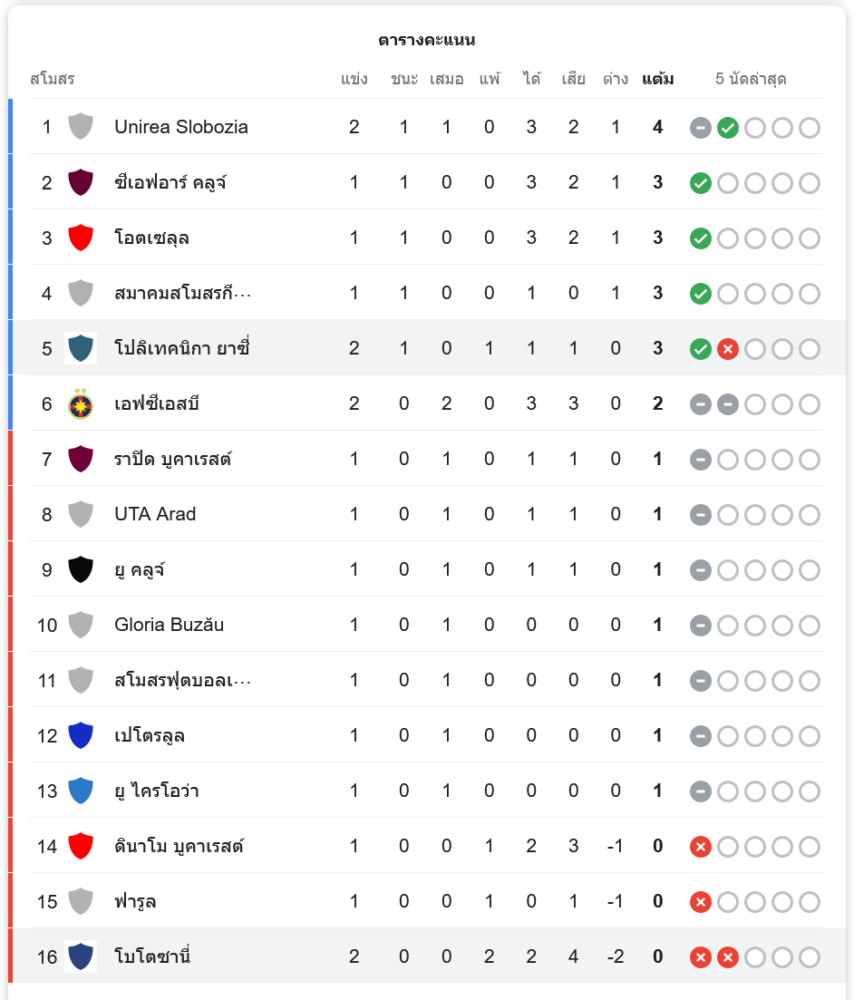Open the ยู คลูจ์ team row

point(140,570)
